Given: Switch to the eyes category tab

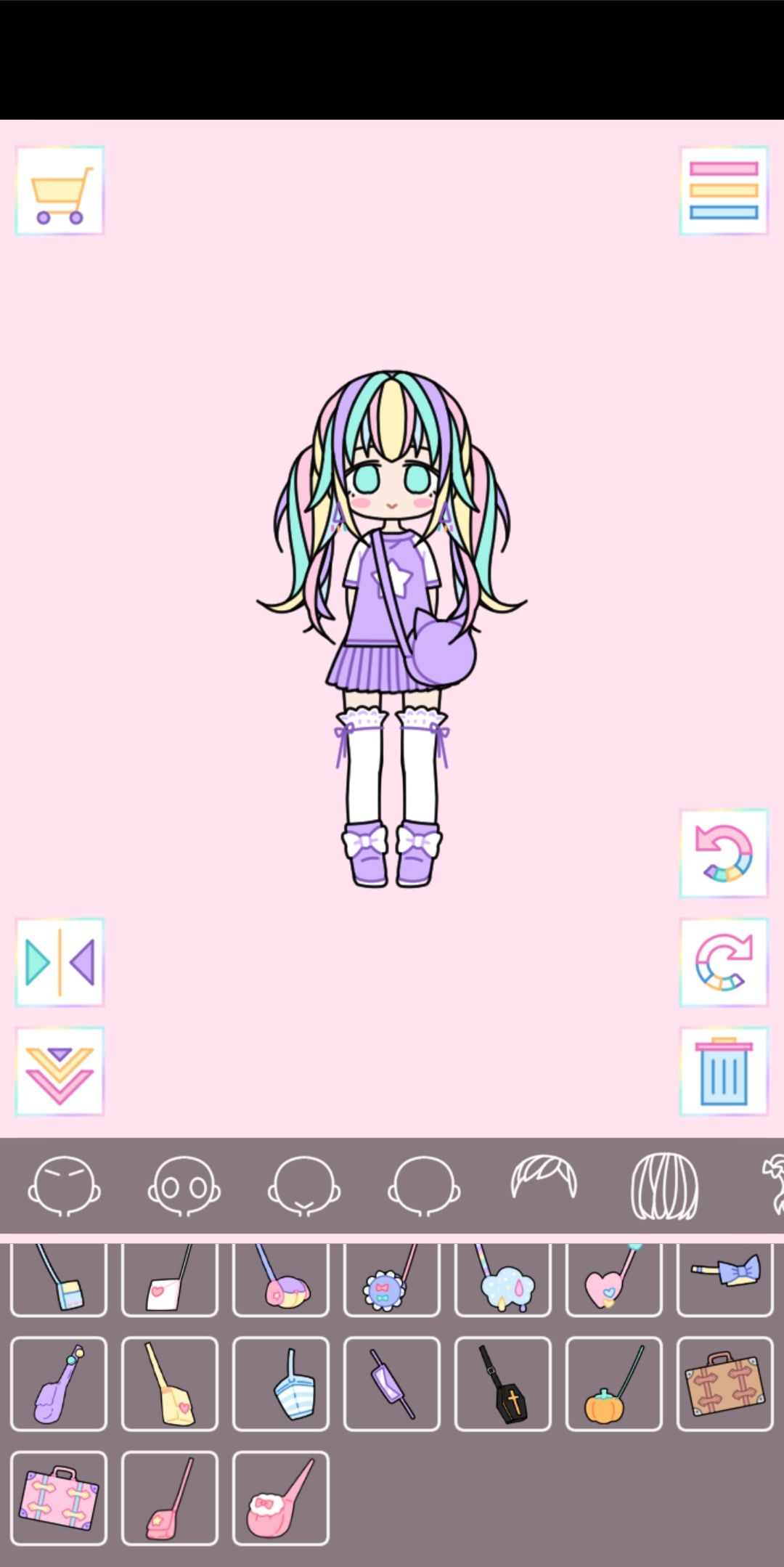Looking at the screenshot, I should (x=184, y=1186).
